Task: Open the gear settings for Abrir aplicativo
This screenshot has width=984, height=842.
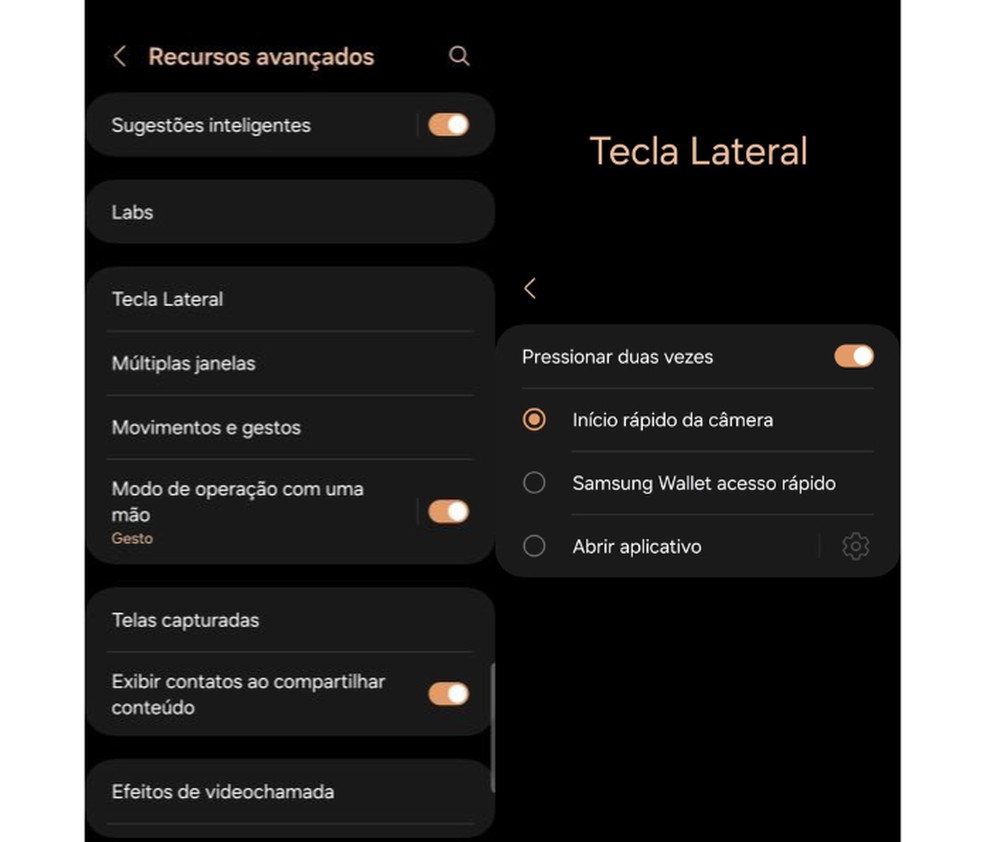Action: pos(855,546)
